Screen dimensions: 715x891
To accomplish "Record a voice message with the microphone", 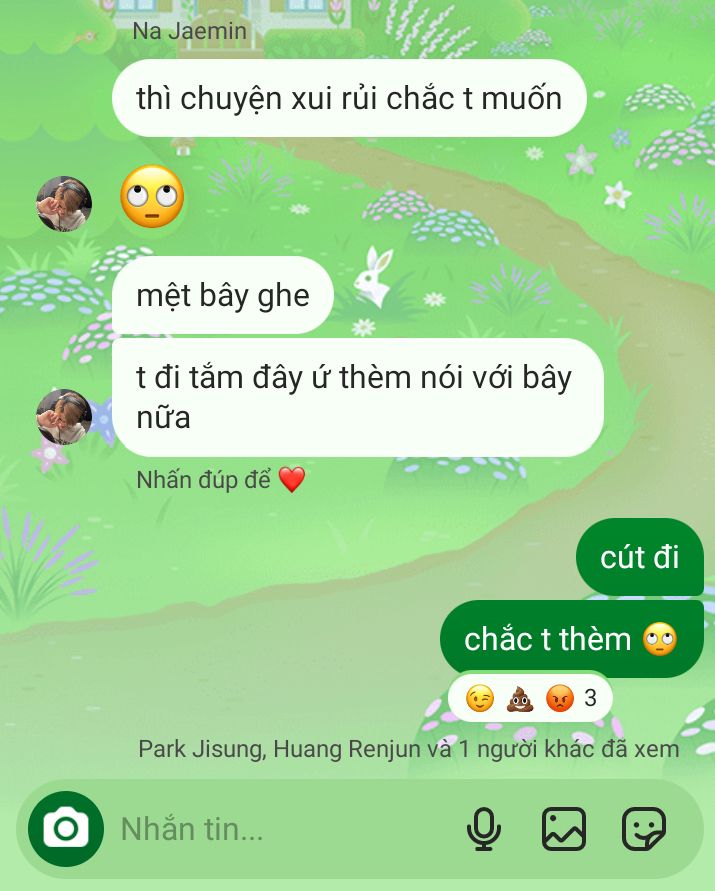I will (x=484, y=829).
